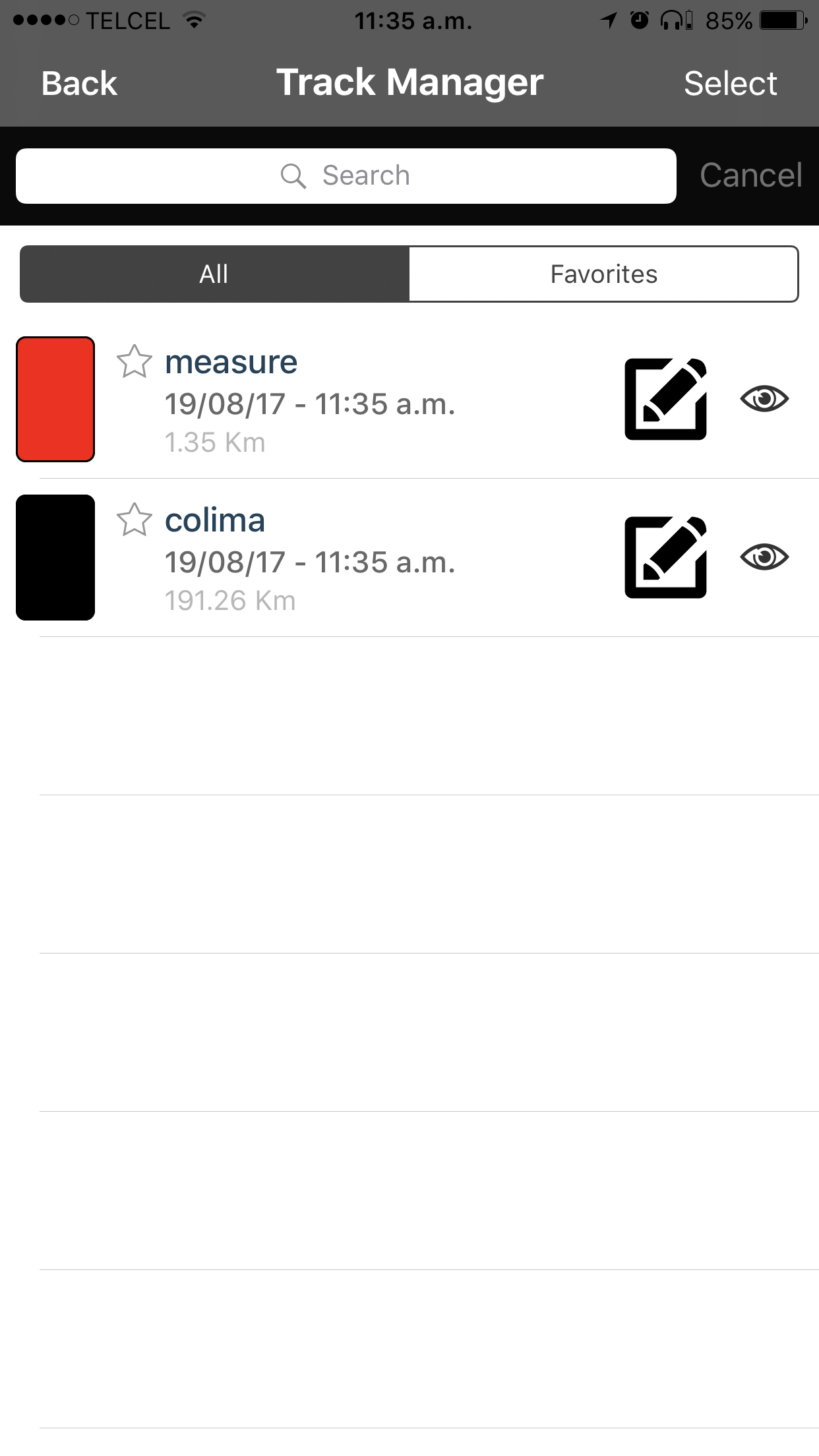Toggle visibility of the measure track
819x1456 pixels.
pos(764,399)
